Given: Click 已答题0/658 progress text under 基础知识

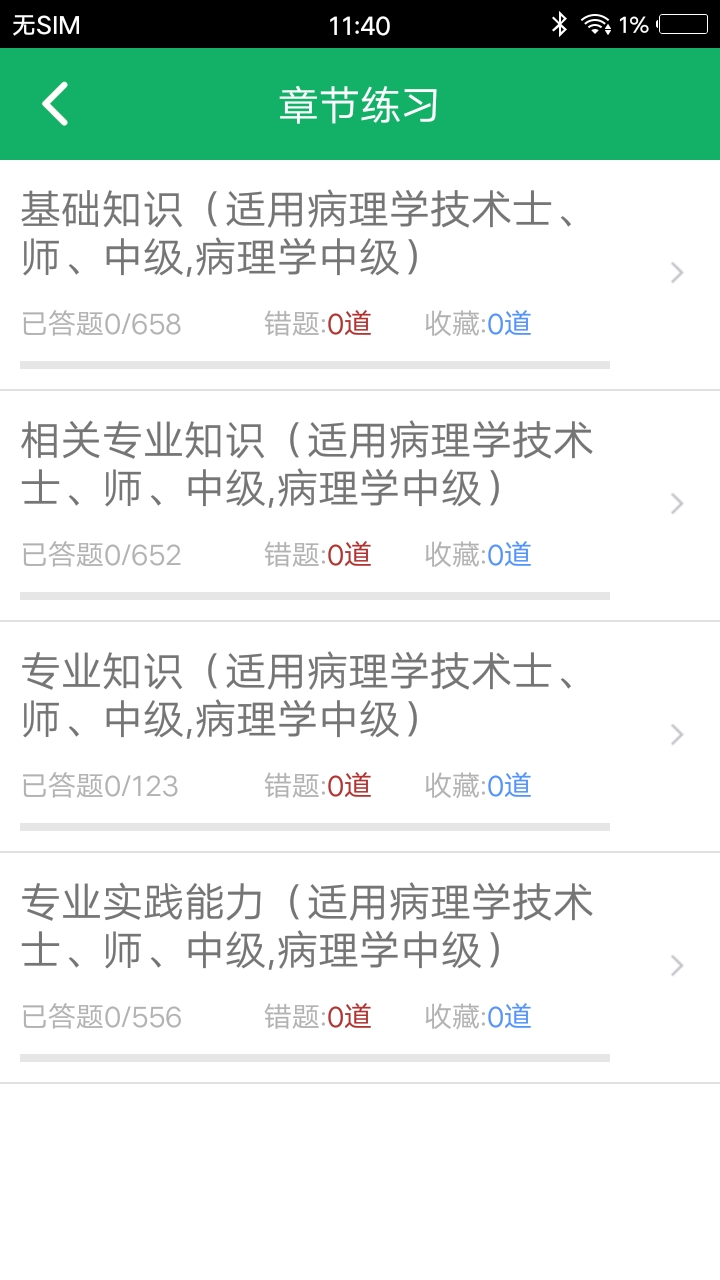Looking at the screenshot, I should tap(100, 324).
